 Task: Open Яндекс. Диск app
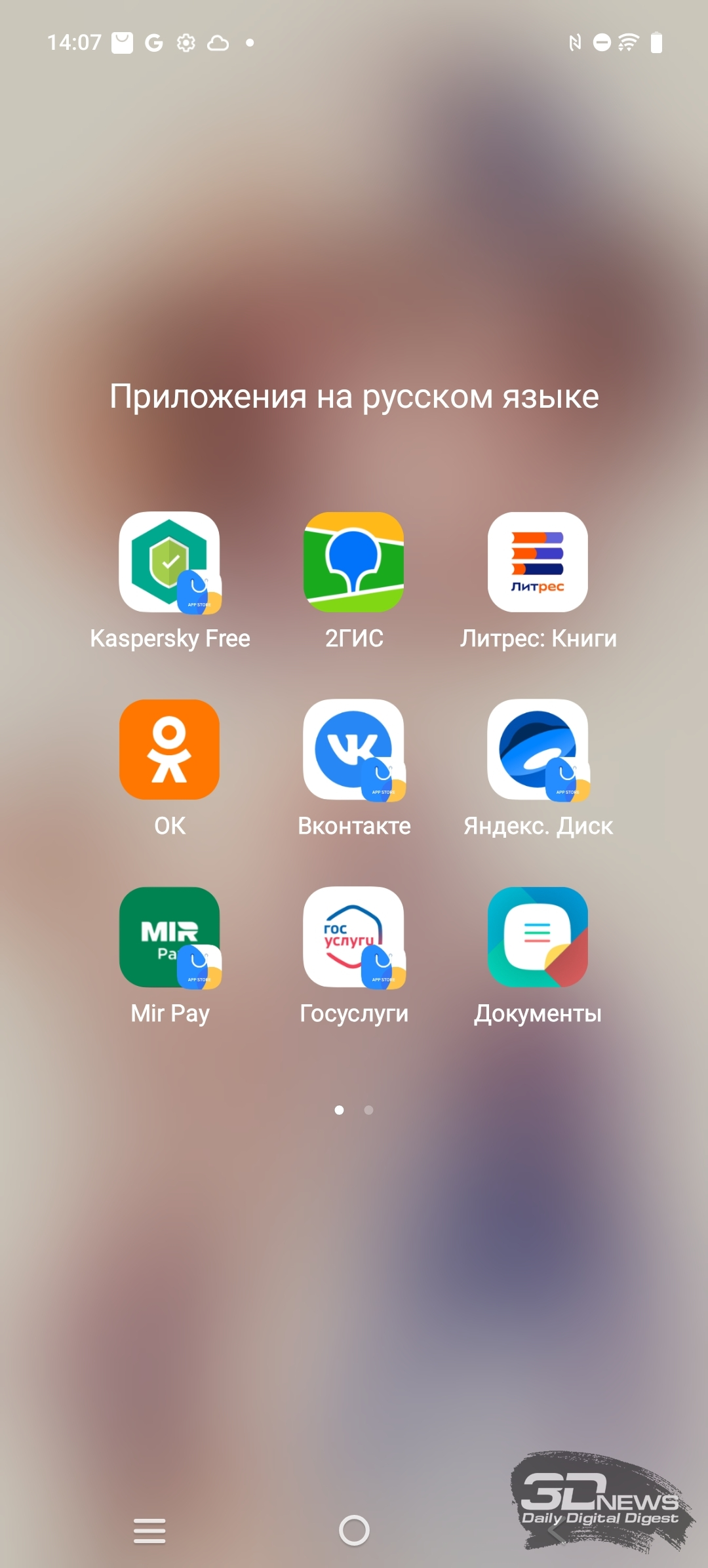[x=538, y=749]
